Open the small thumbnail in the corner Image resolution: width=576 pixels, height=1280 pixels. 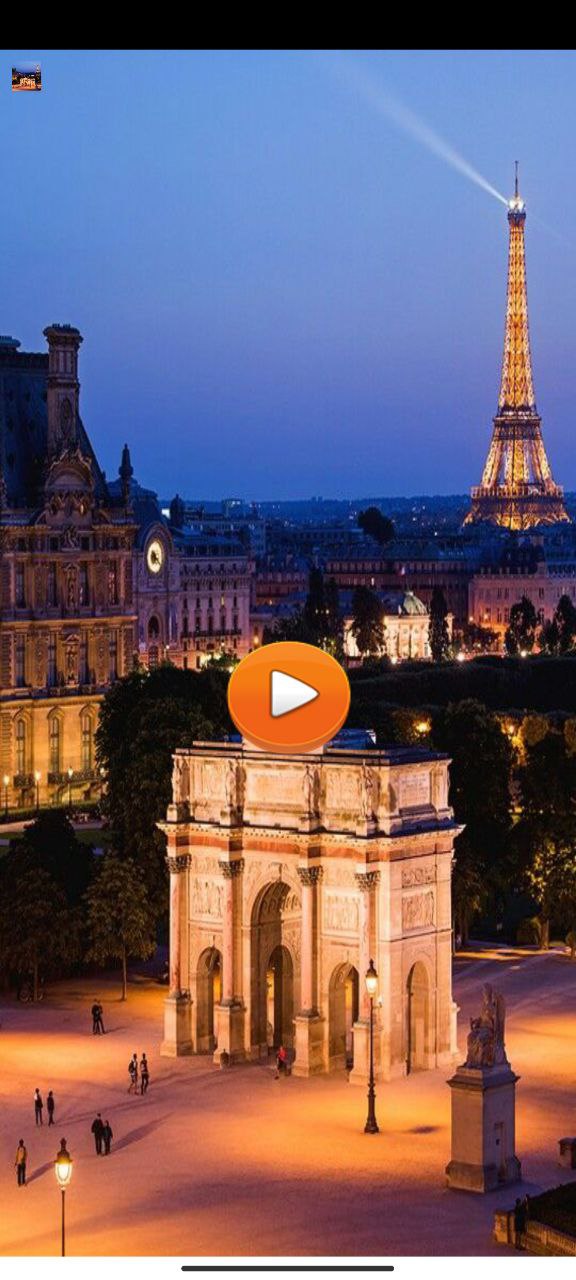[26, 78]
